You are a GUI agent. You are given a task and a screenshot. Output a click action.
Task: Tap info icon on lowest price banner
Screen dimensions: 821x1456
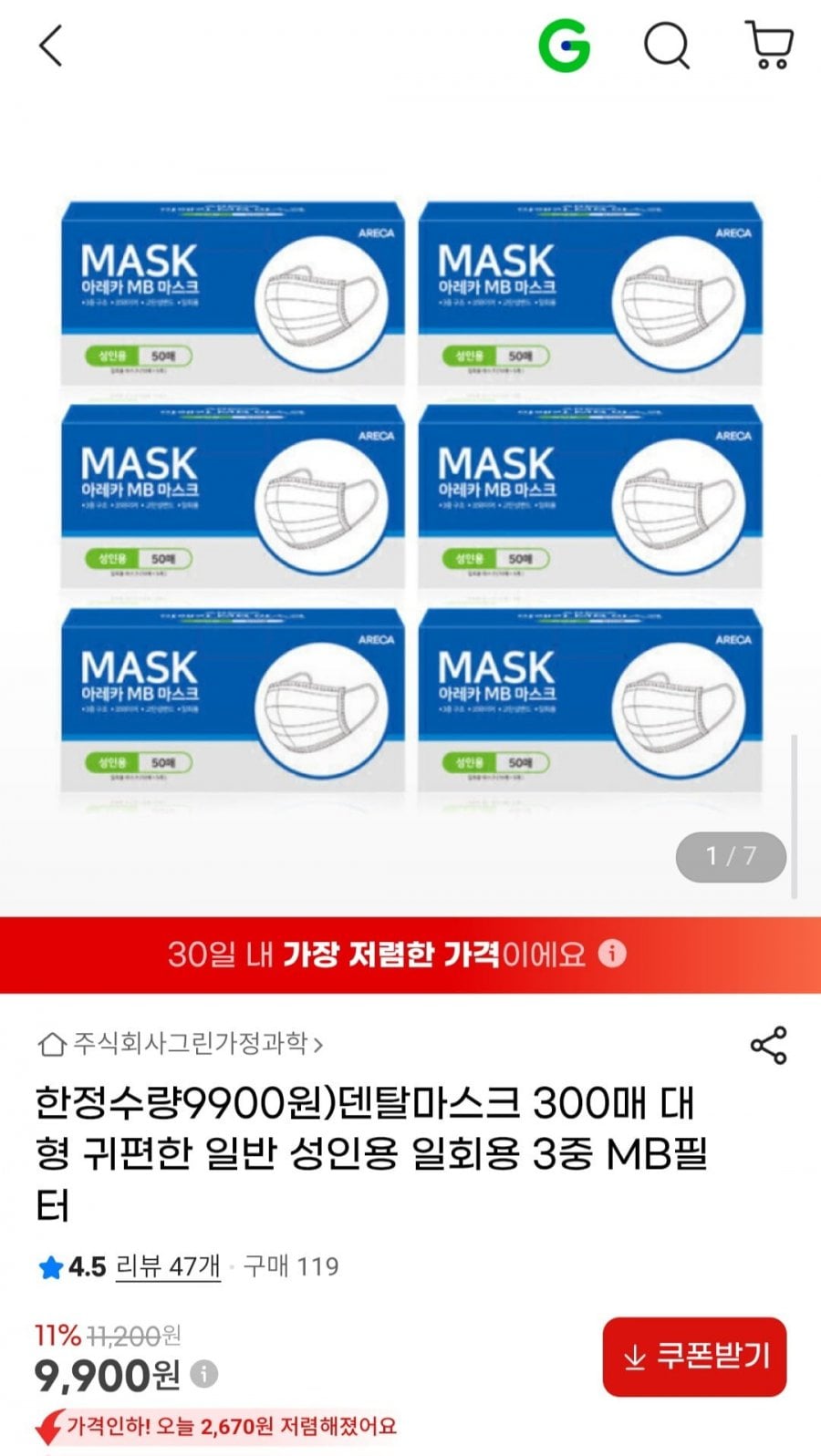tap(612, 954)
